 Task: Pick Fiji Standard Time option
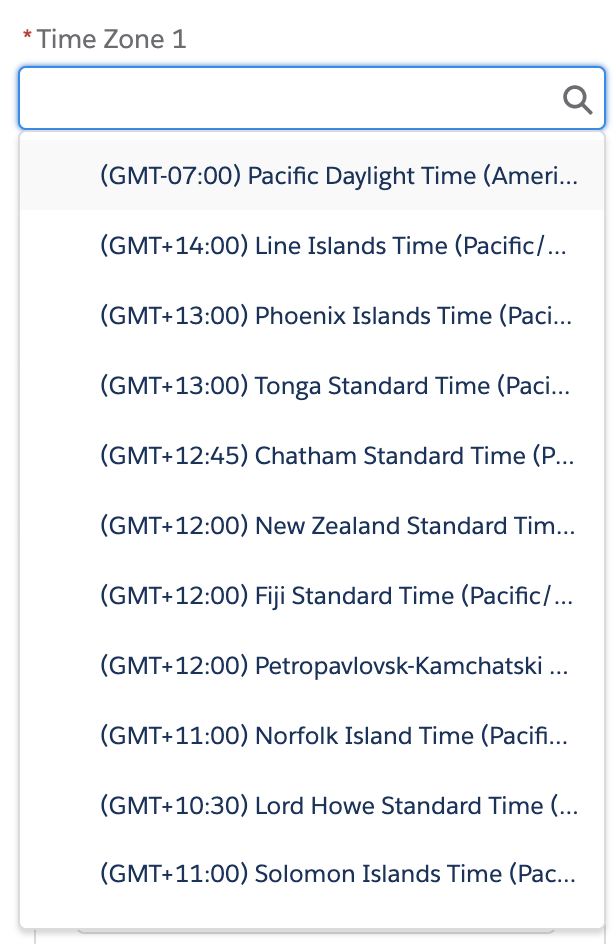pyautogui.click(x=338, y=596)
